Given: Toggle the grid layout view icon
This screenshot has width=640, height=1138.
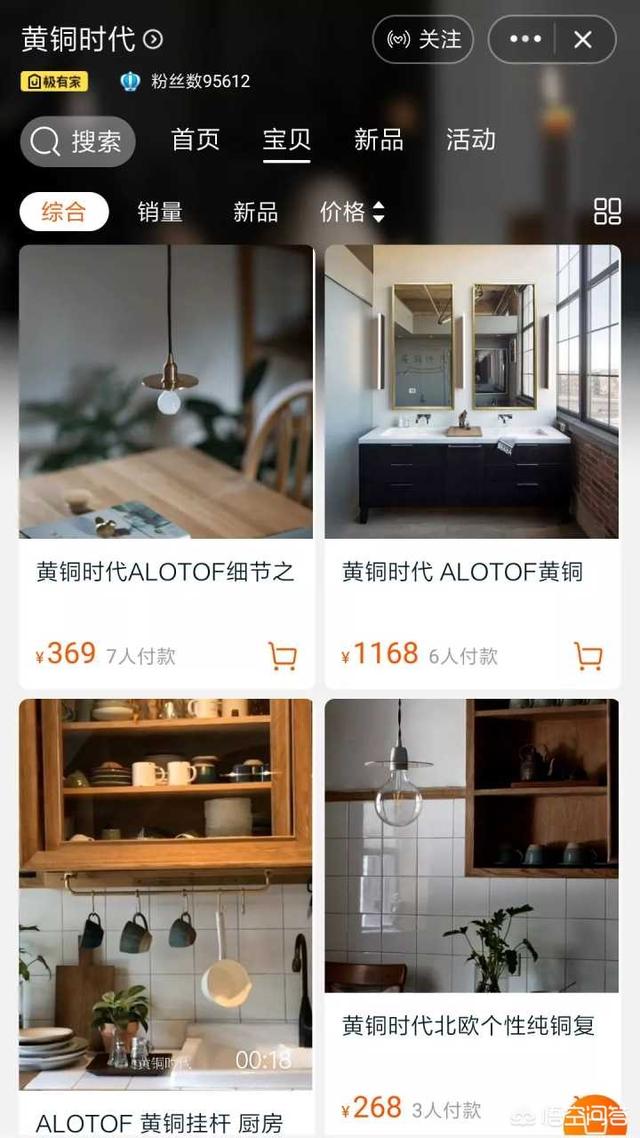Looking at the screenshot, I should pos(607,211).
